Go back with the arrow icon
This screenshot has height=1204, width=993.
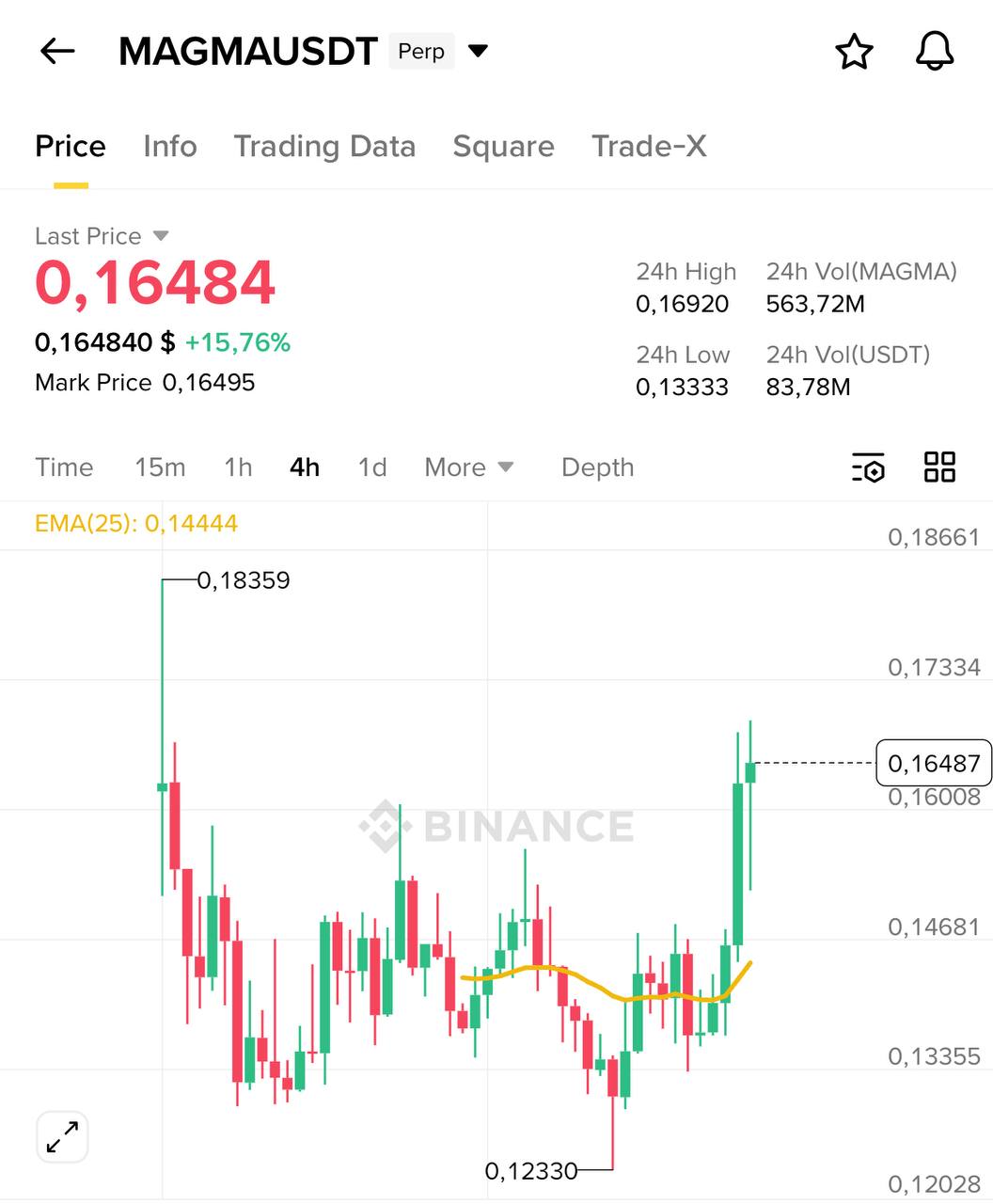57,51
